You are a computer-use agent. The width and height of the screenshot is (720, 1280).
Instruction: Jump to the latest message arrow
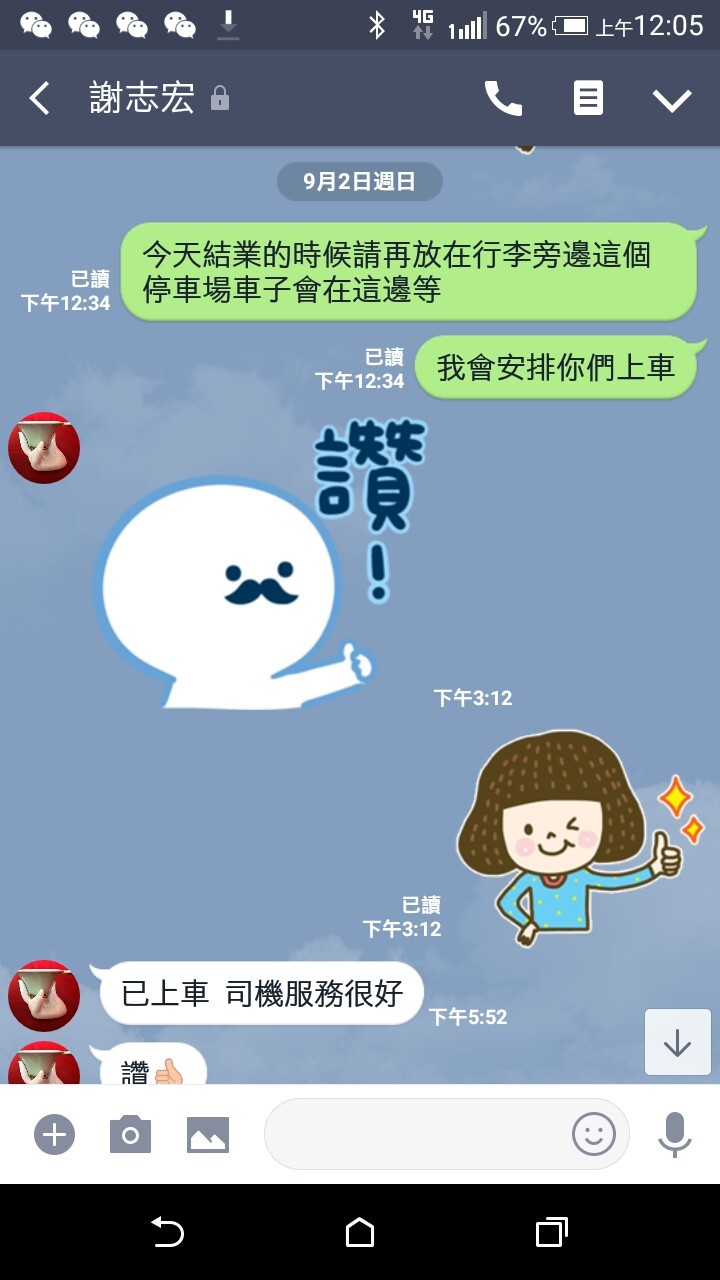pos(677,1042)
